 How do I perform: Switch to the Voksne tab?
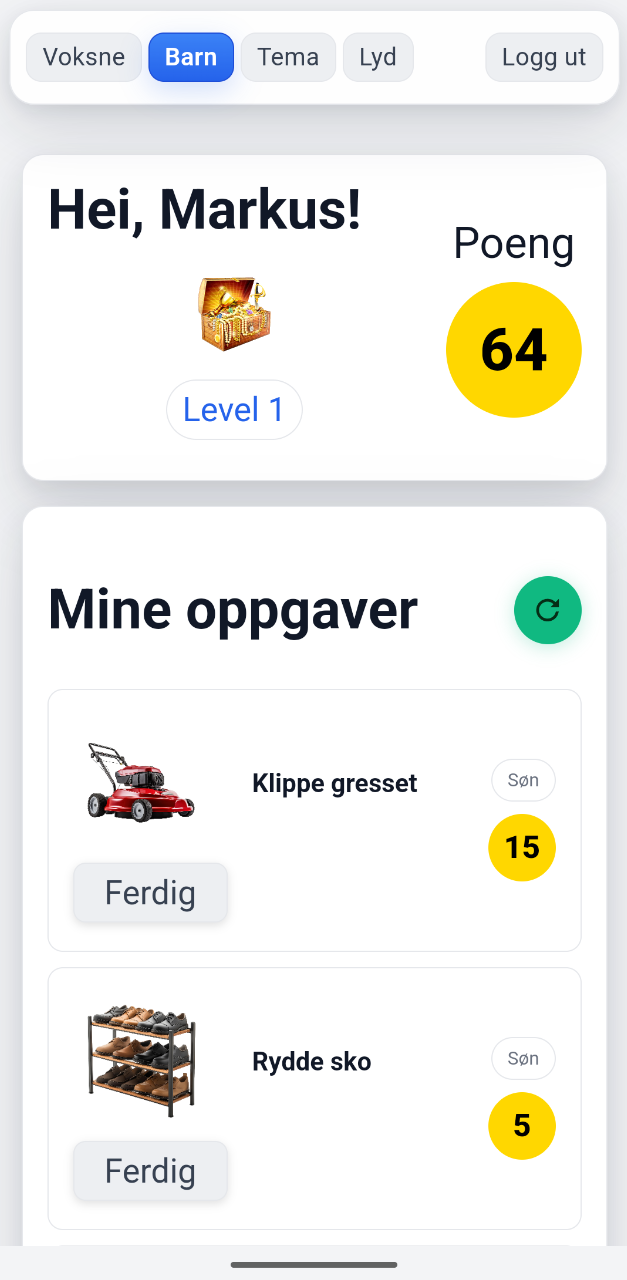(x=84, y=57)
